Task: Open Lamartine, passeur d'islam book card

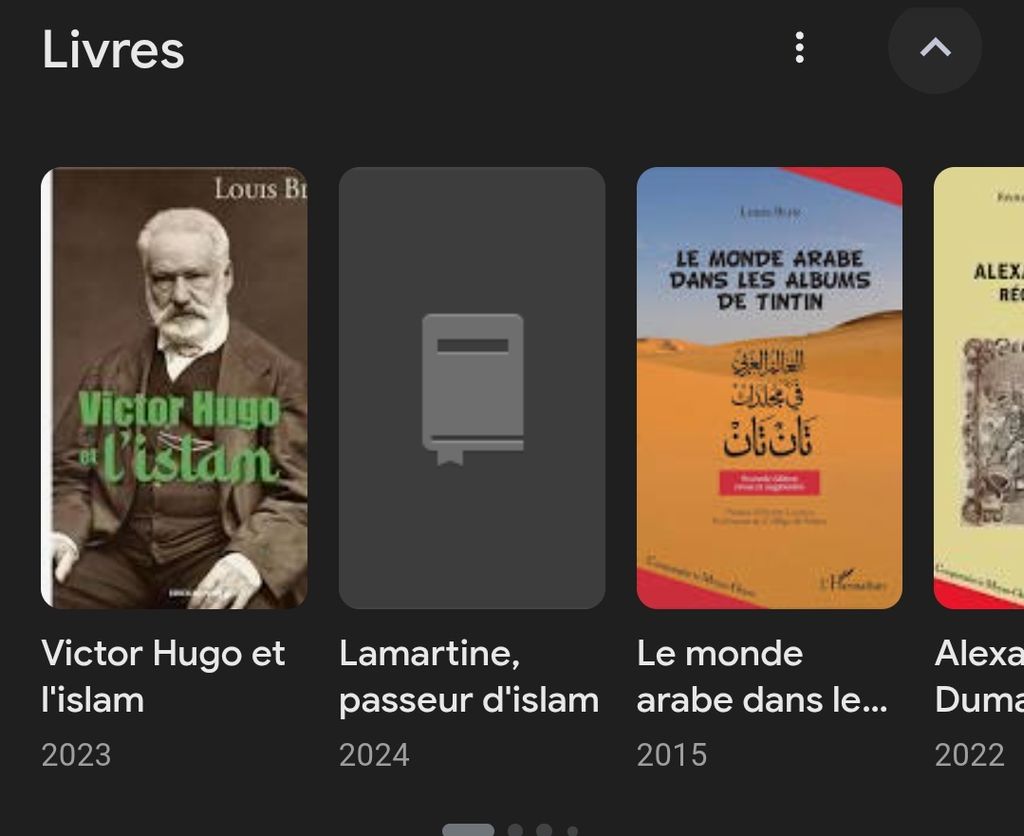Action: [x=472, y=388]
